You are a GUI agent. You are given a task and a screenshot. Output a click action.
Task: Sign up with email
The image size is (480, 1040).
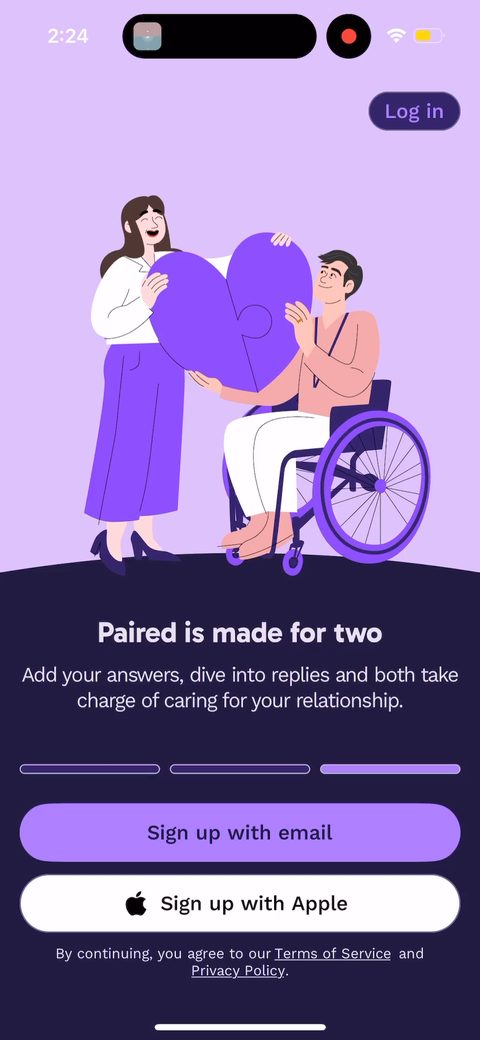(240, 832)
